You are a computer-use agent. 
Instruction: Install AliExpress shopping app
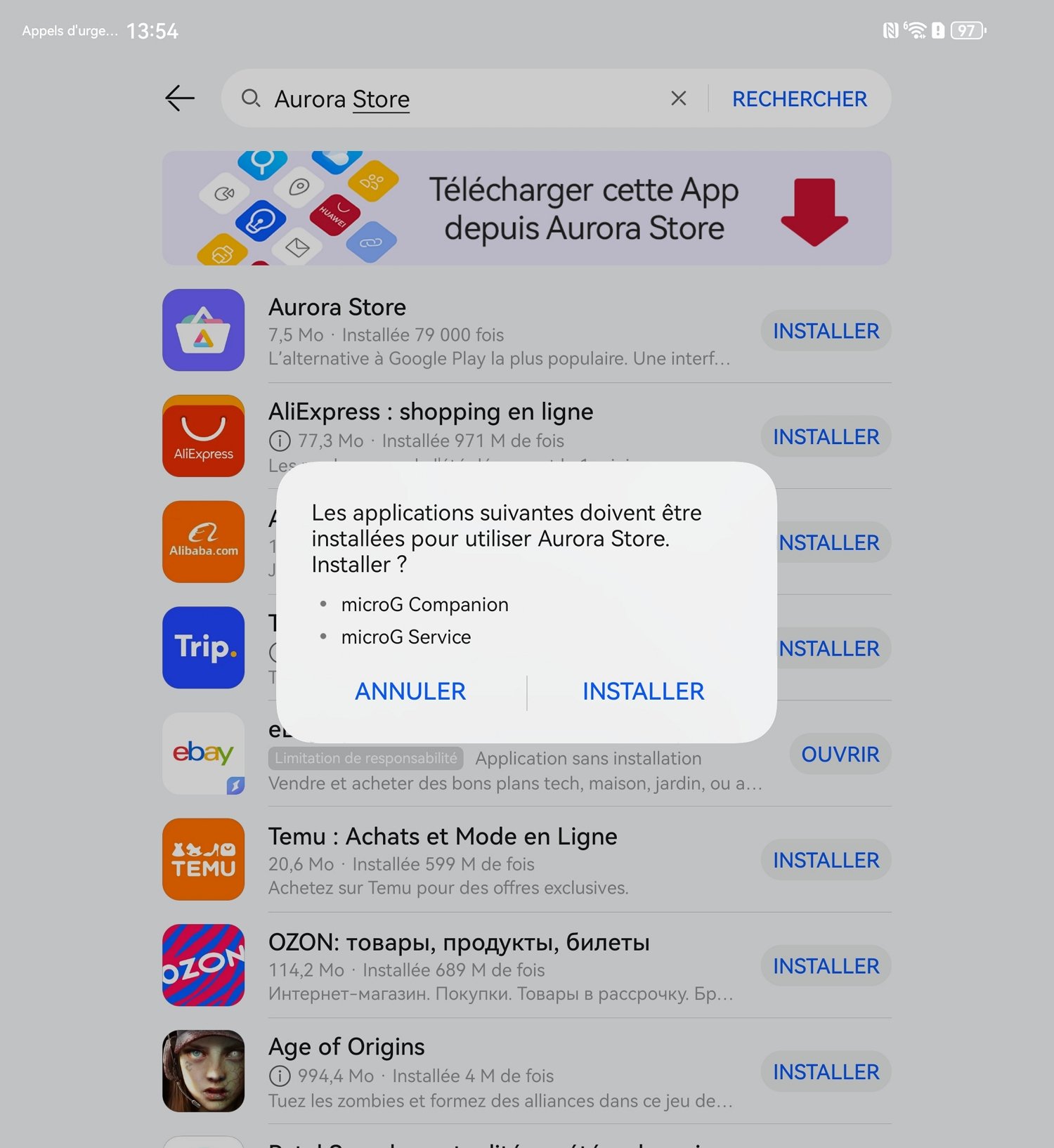826,437
